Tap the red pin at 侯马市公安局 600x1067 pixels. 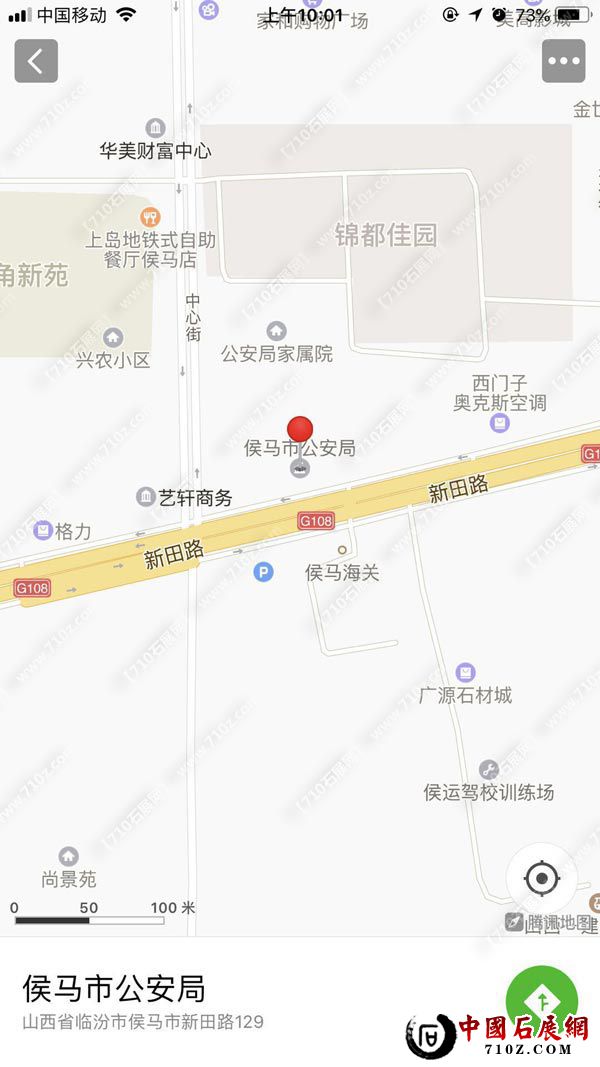(300, 432)
